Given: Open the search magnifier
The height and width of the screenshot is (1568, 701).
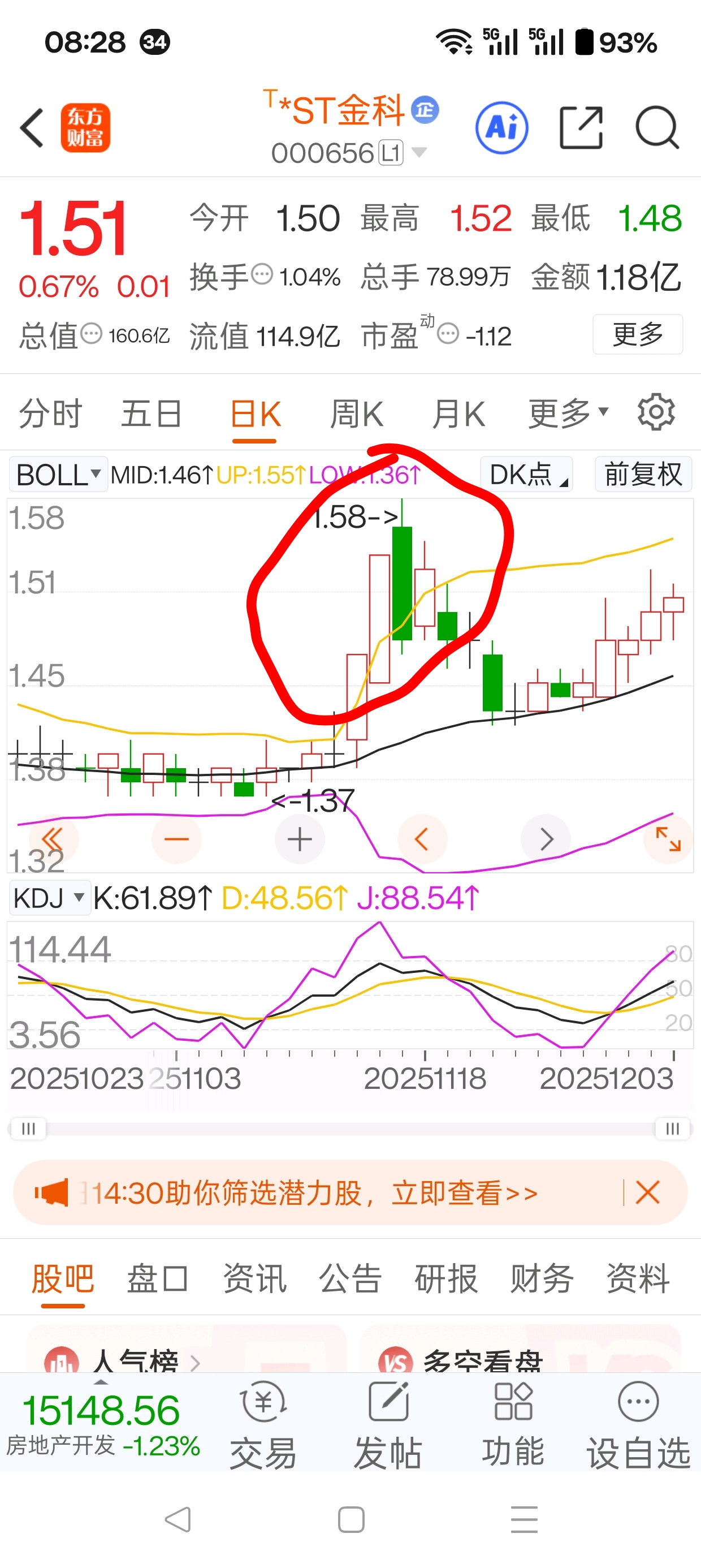Looking at the screenshot, I should [657, 128].
